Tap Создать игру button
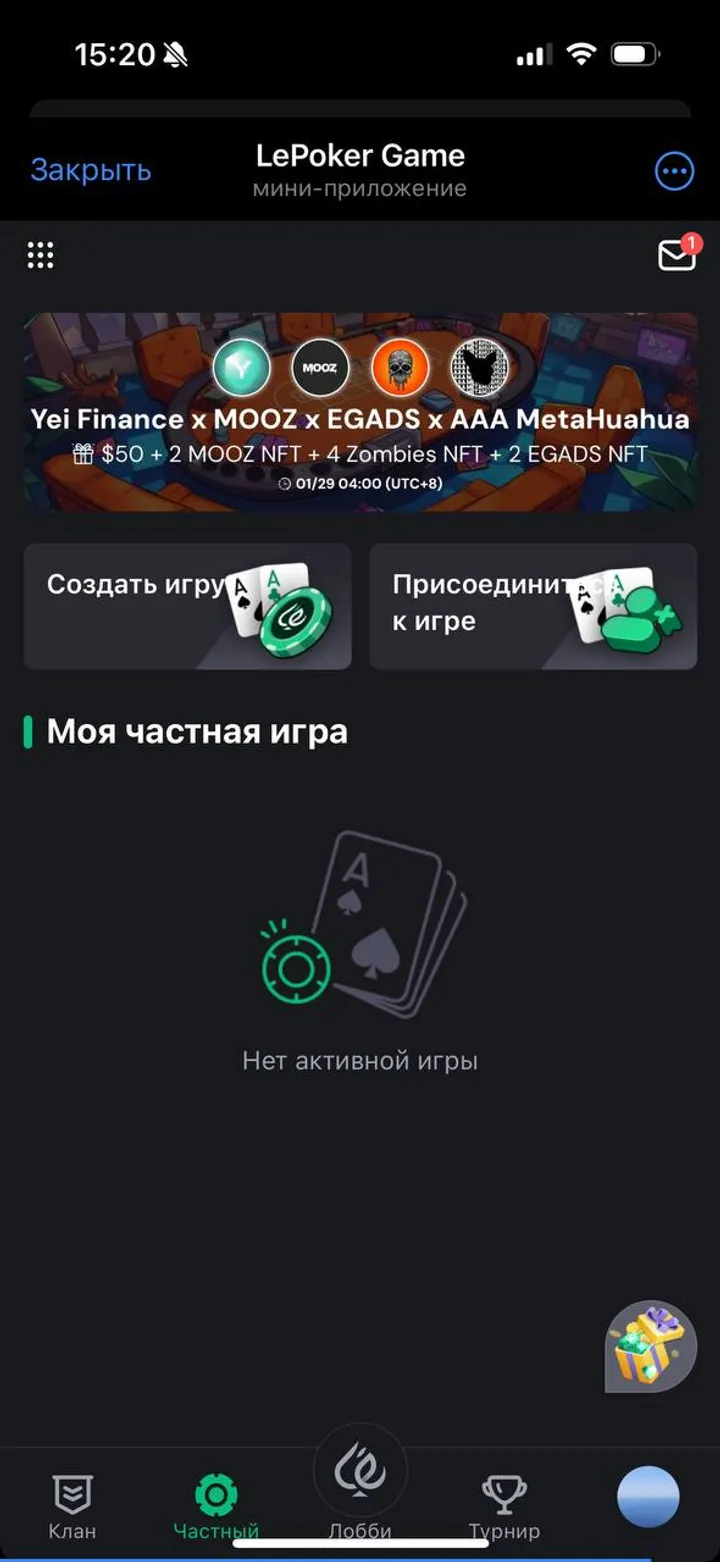 [187, 605]
